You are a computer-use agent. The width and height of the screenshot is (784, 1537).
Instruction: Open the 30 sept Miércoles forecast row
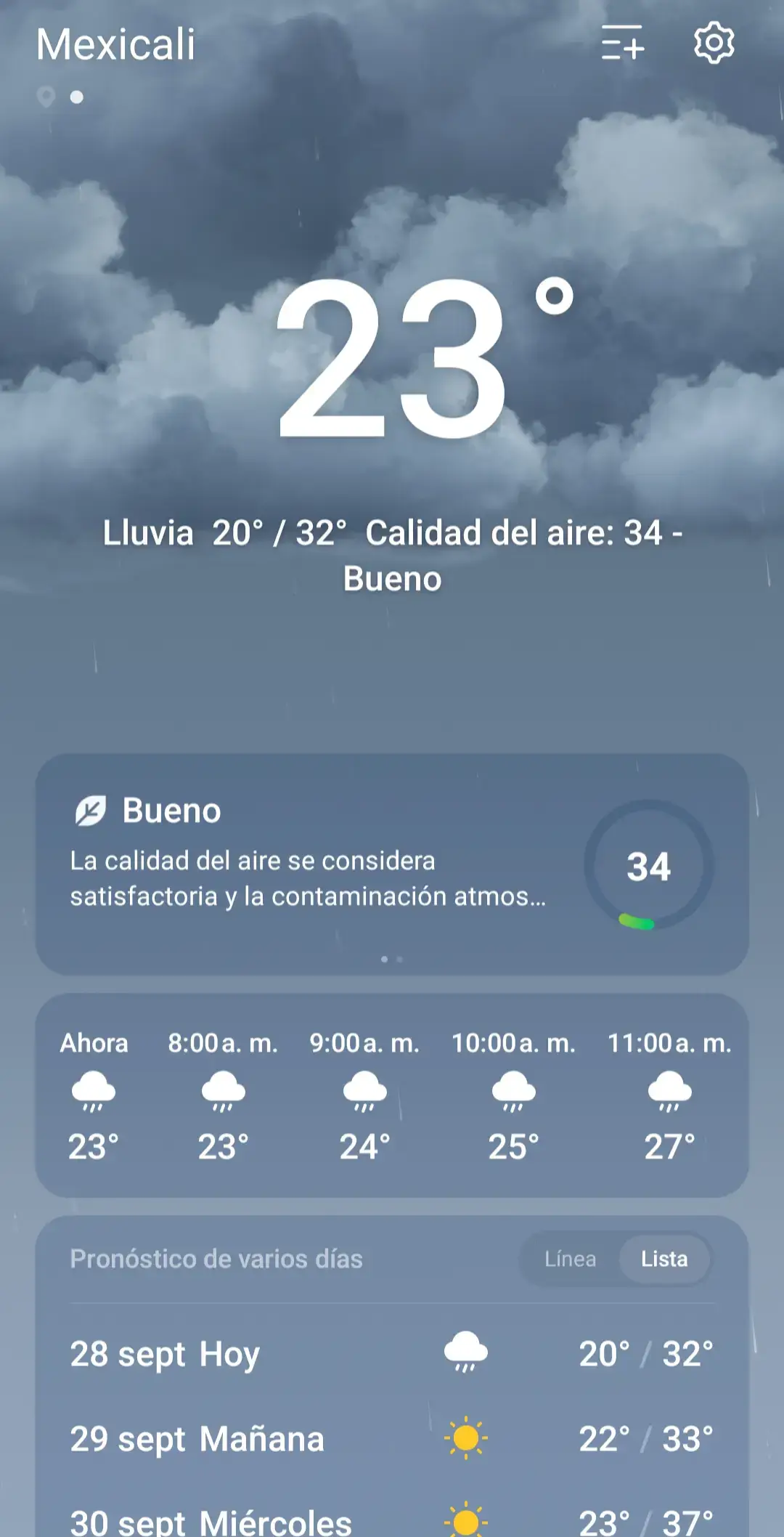392,1520
